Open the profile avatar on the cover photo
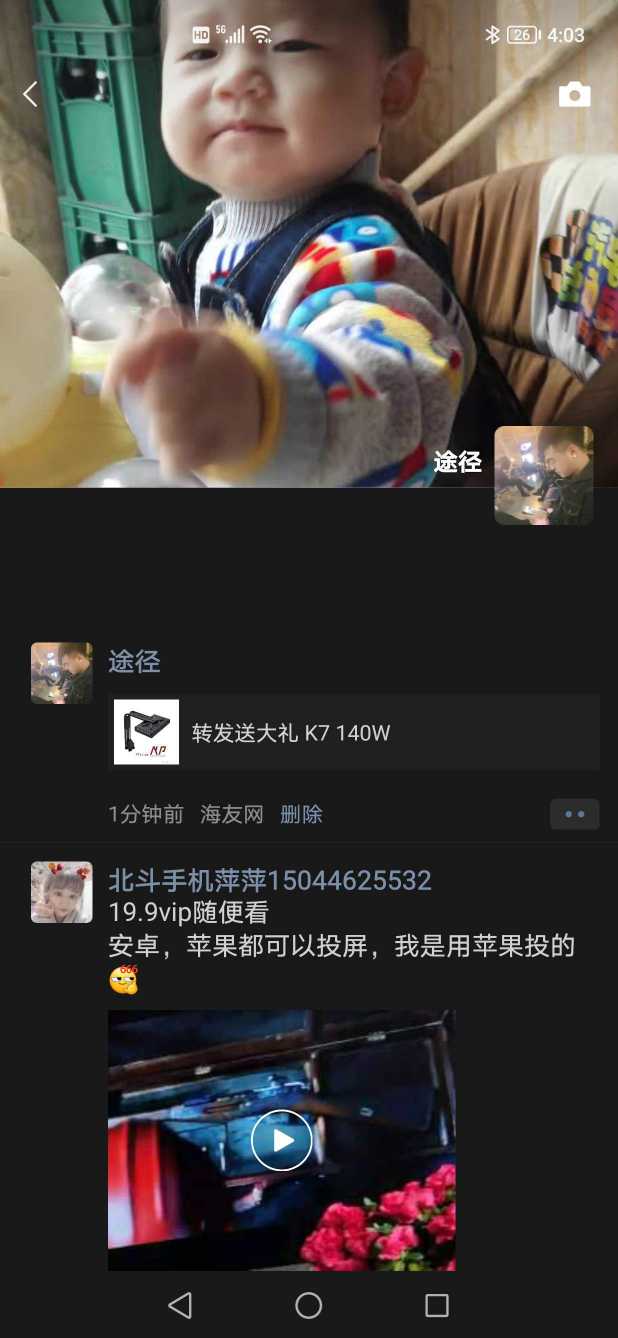This screenshot has height=1338, width=618. (543, 475)
